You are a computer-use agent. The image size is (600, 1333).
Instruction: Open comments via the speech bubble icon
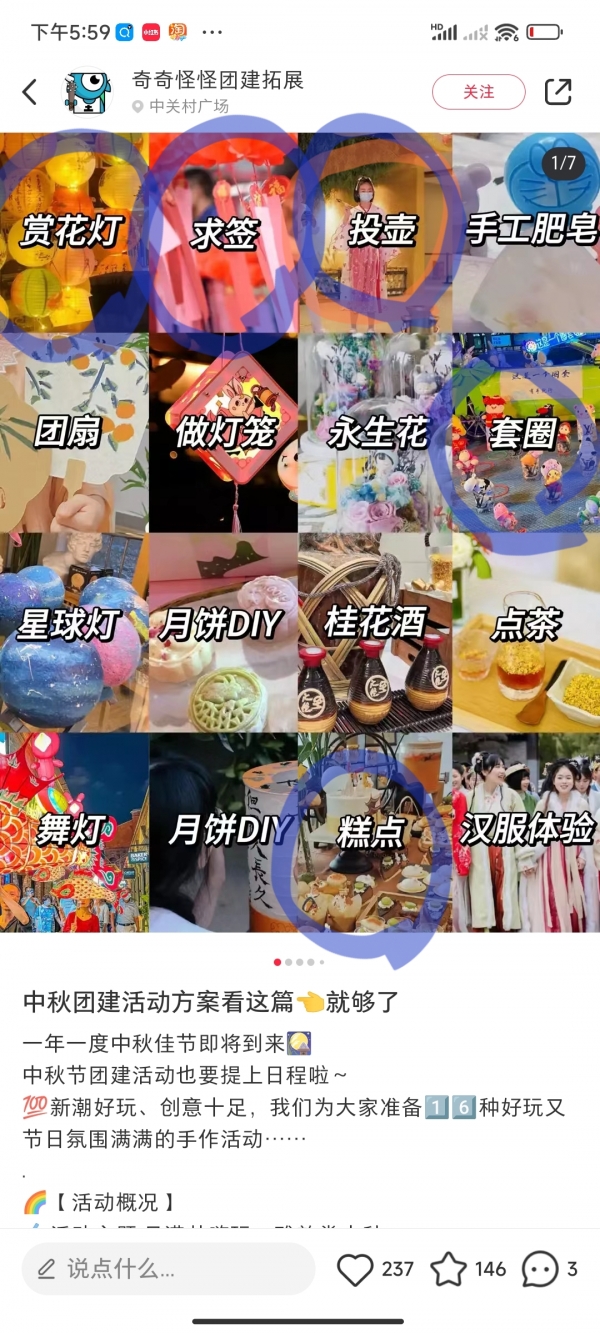(x=540, y=1270)
